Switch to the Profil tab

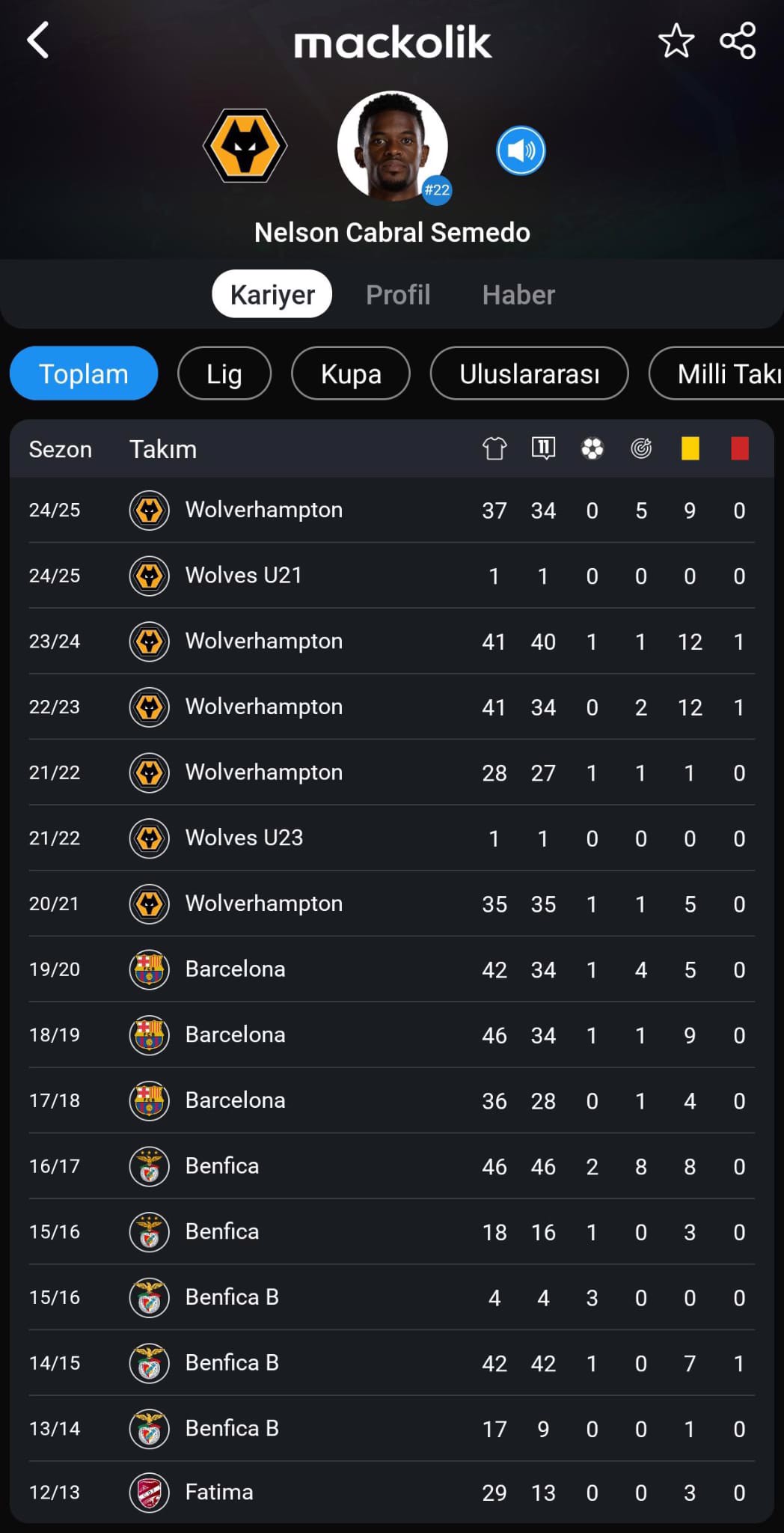398,294
